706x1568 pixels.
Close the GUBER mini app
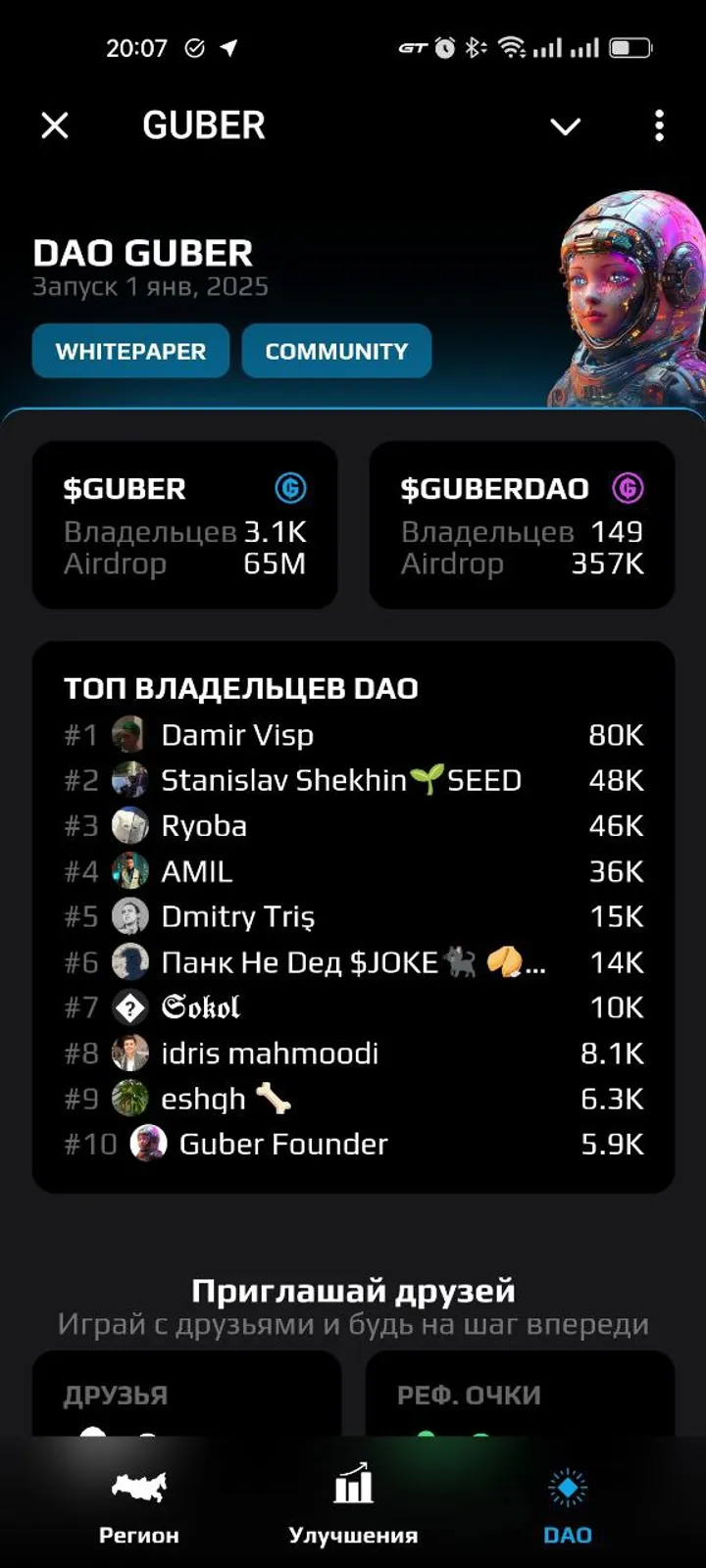55,125
